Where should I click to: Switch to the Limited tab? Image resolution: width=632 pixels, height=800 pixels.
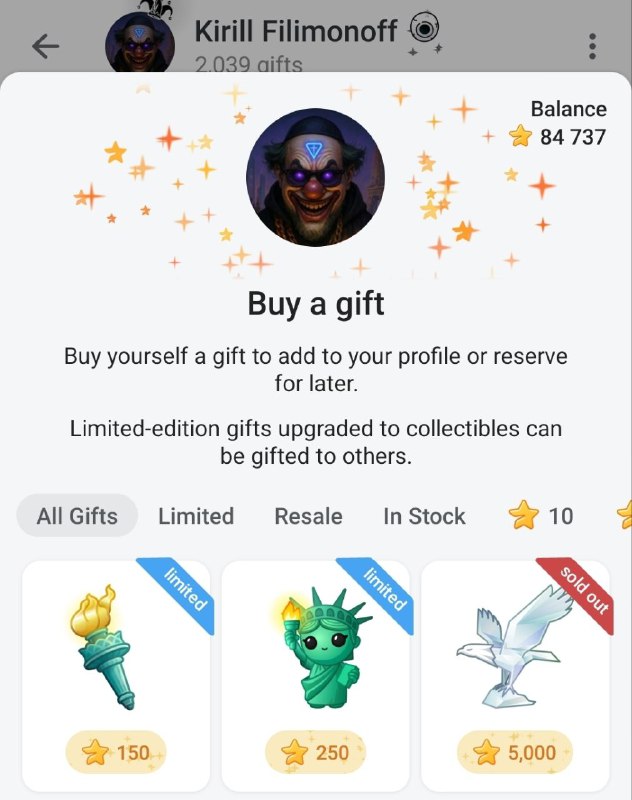pyautogui.click(x=196, y=516)
